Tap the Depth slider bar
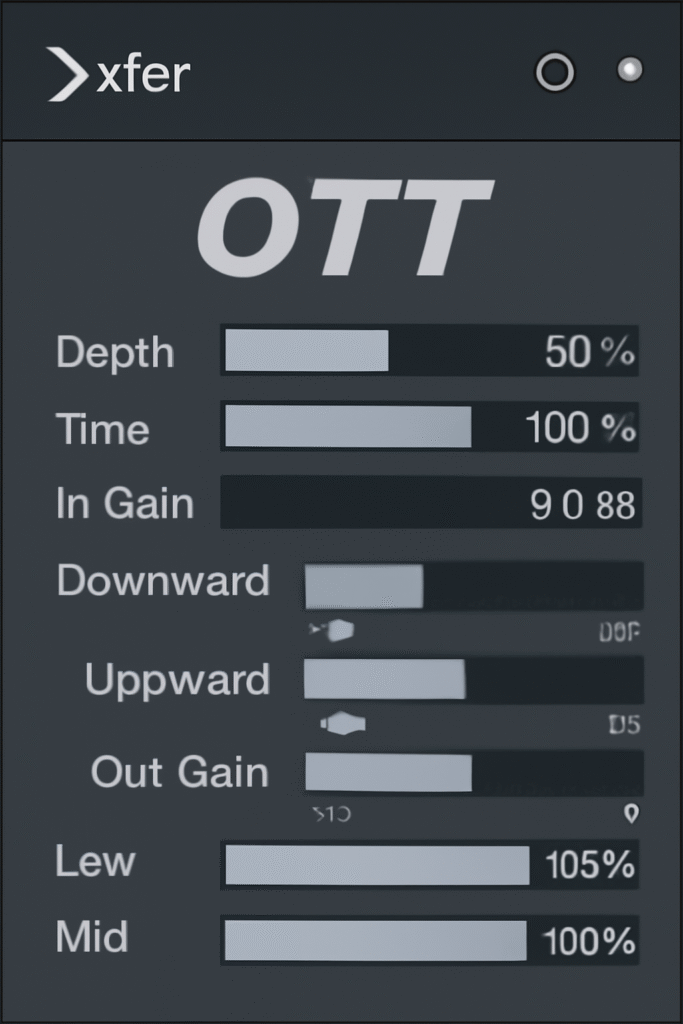This screenshot has height=1024, width=683. (429, 351)
